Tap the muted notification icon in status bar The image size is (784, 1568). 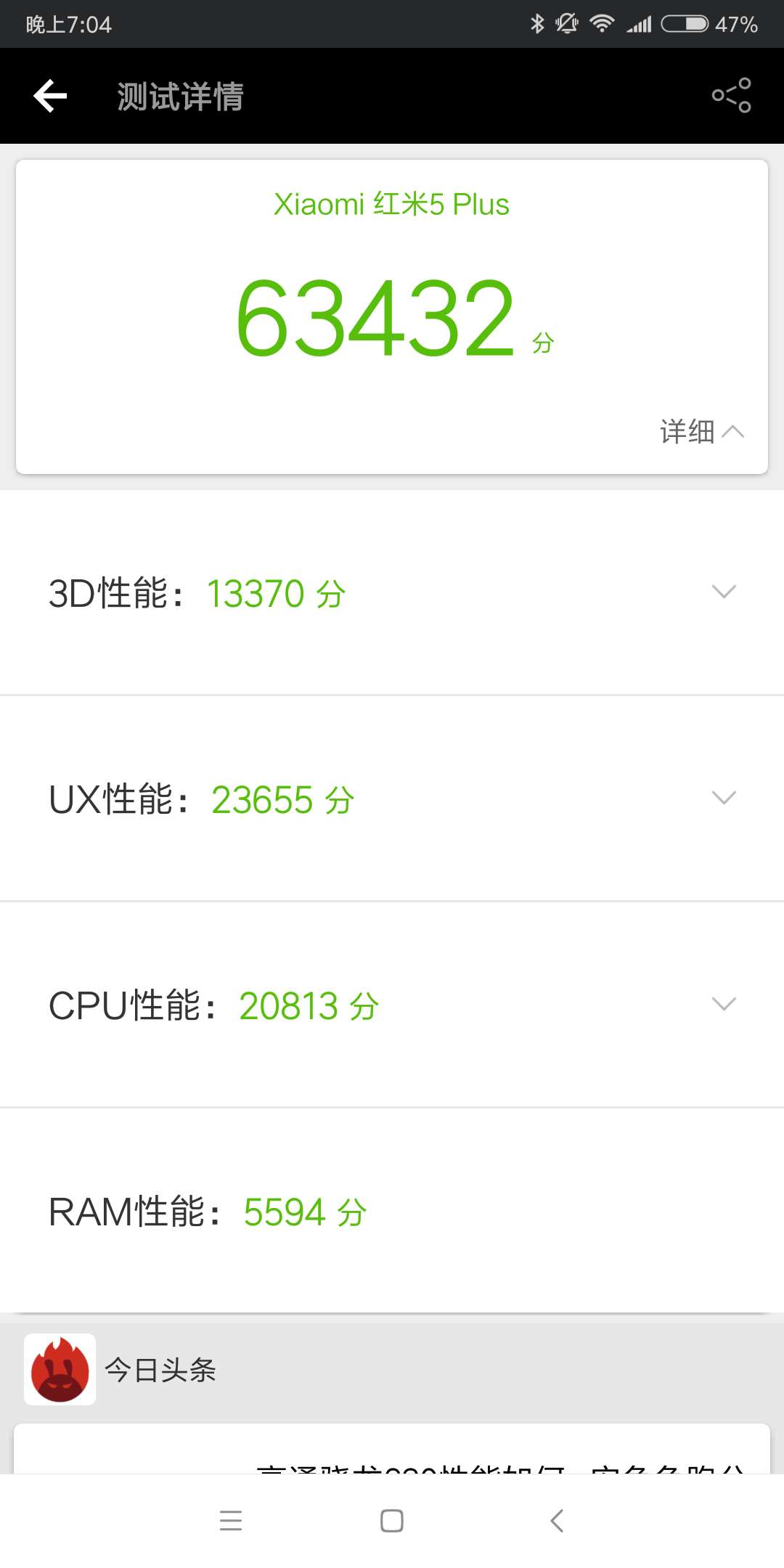[x=566, y=23]
